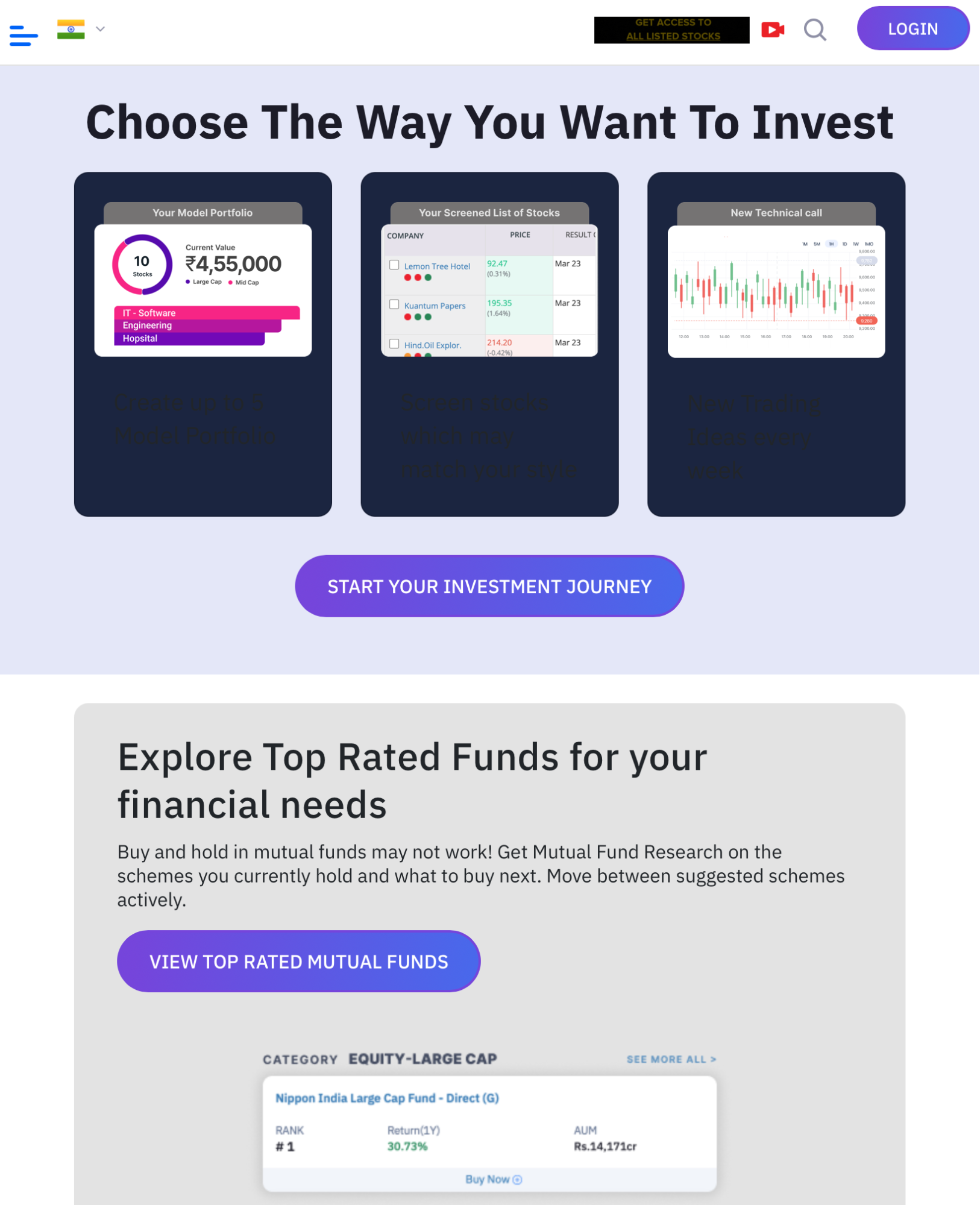Expand the country flag dropdown
The width and height of the screenshot is (980, 1205).
81,29
